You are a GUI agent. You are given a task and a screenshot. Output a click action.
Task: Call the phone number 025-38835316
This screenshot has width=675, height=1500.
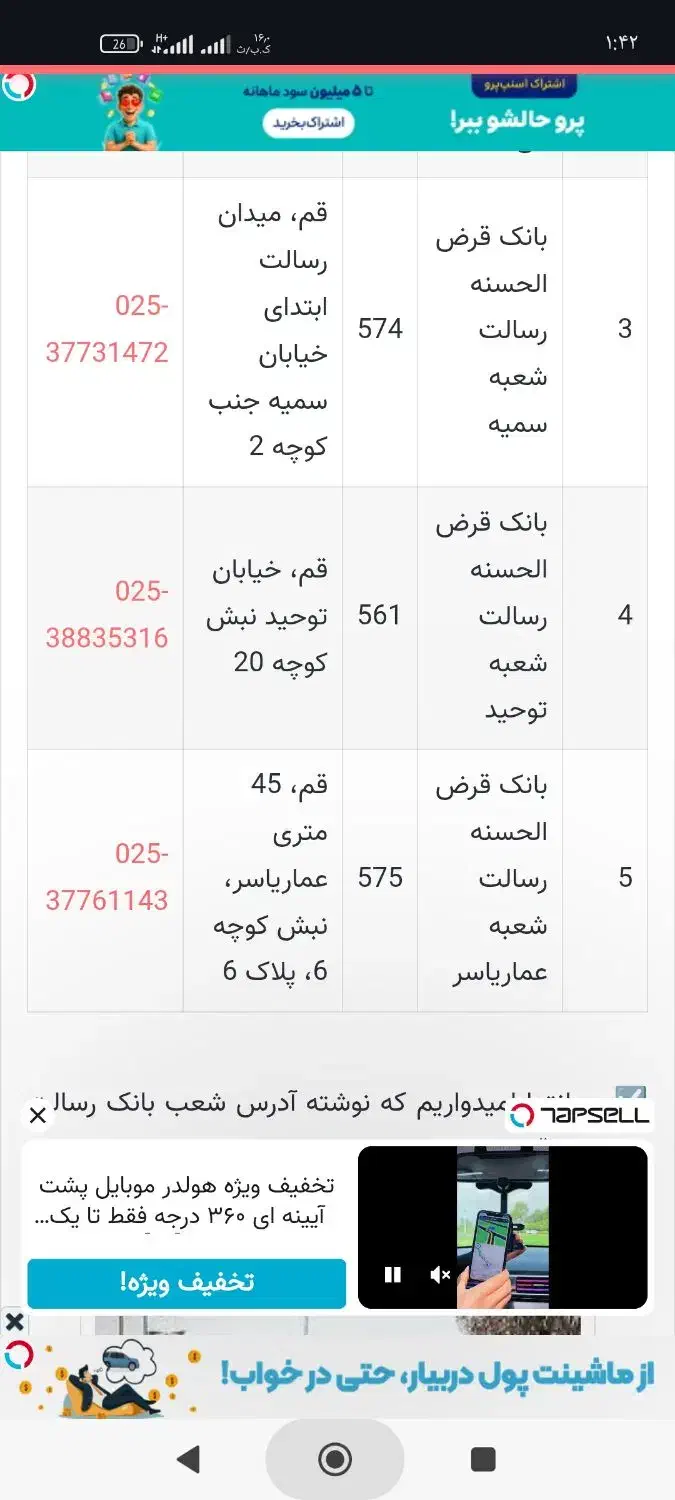pyautogui.click(x=106, y=615)
